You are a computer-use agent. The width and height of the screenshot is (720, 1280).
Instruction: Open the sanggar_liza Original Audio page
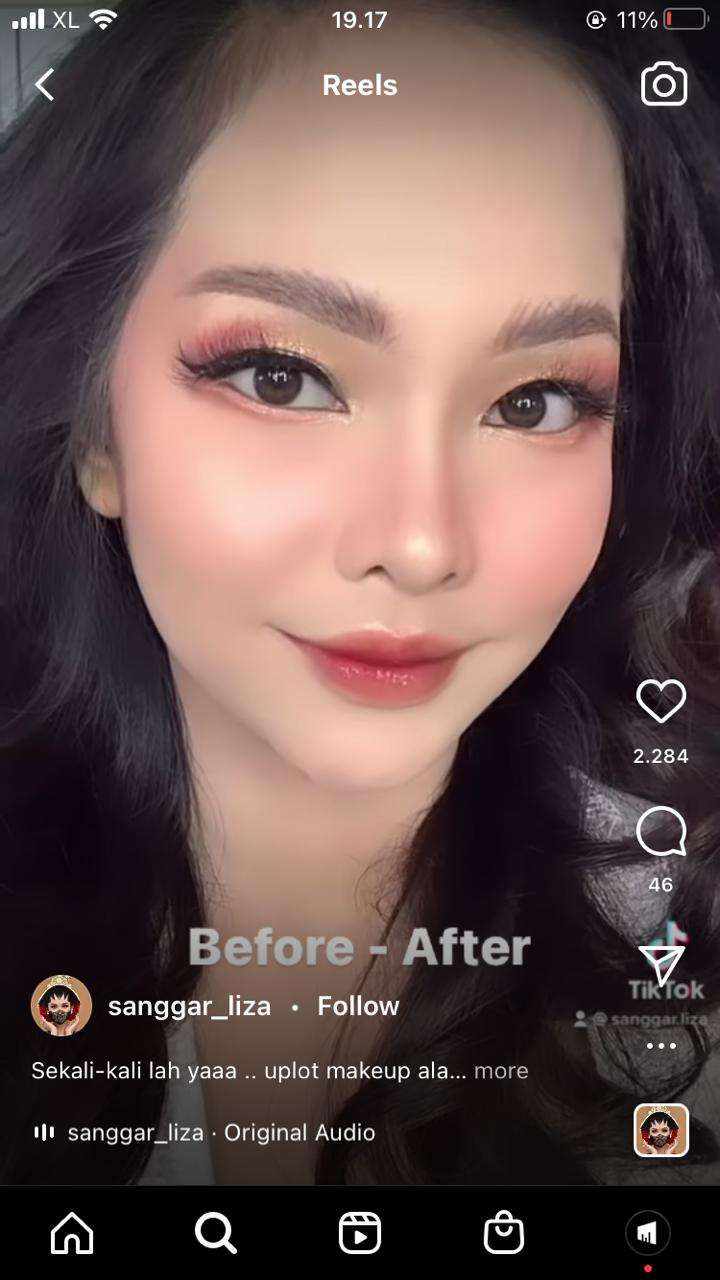coord(220,1133)
